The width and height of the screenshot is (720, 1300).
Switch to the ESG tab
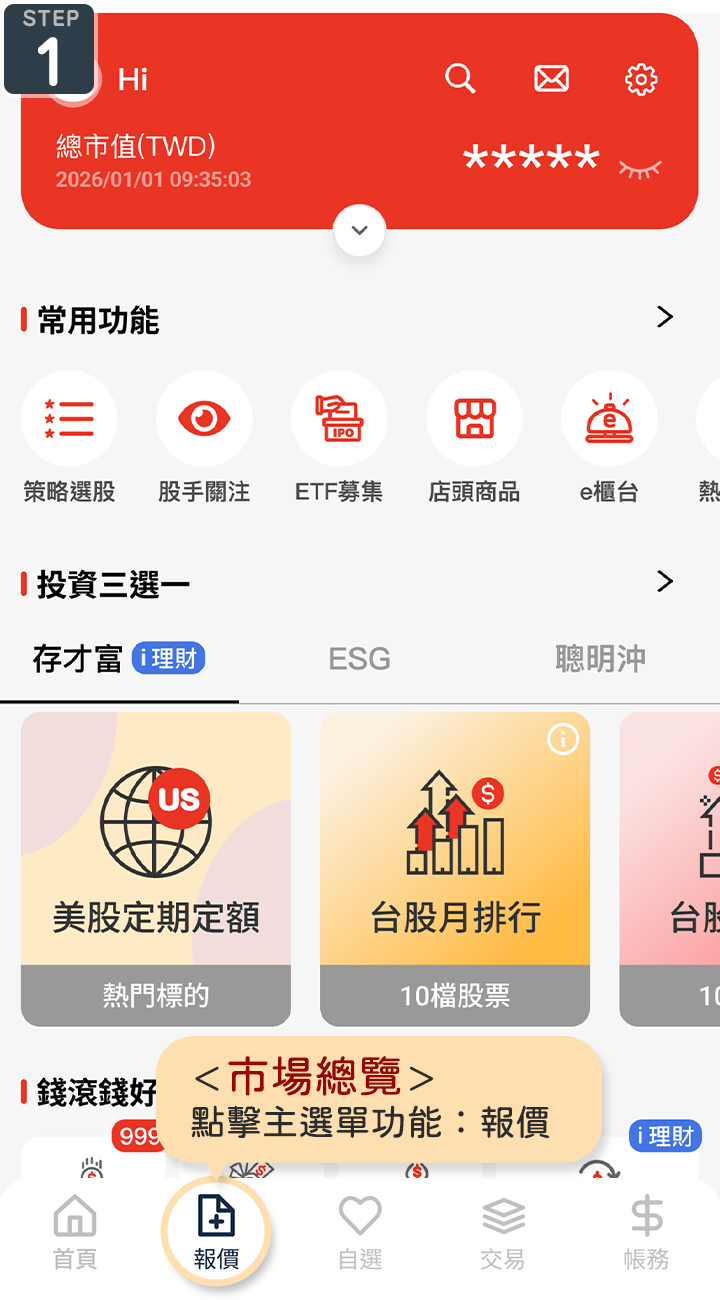(359, 659)
